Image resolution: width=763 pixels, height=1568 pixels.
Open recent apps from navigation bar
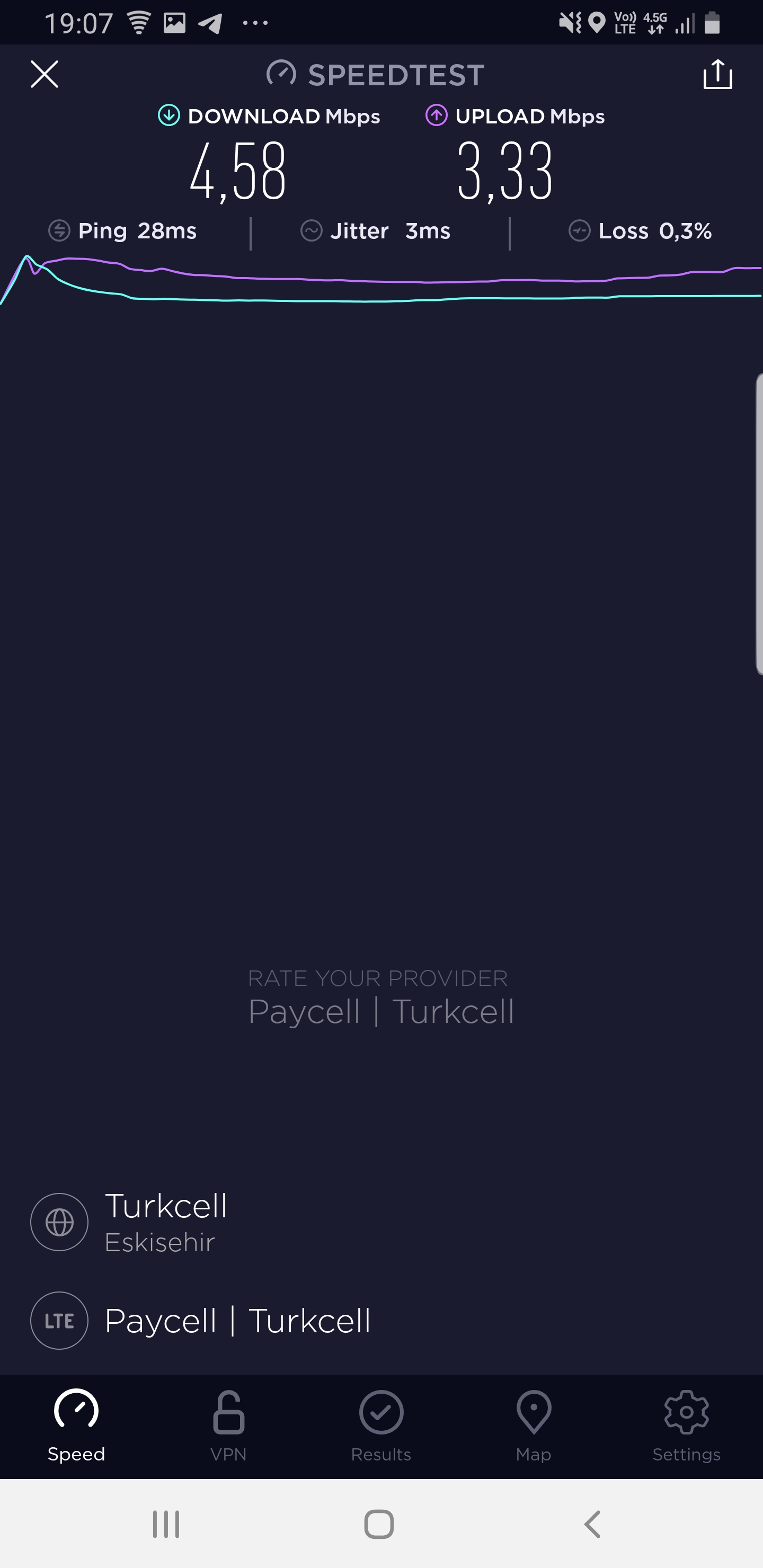pos(166,1524)
